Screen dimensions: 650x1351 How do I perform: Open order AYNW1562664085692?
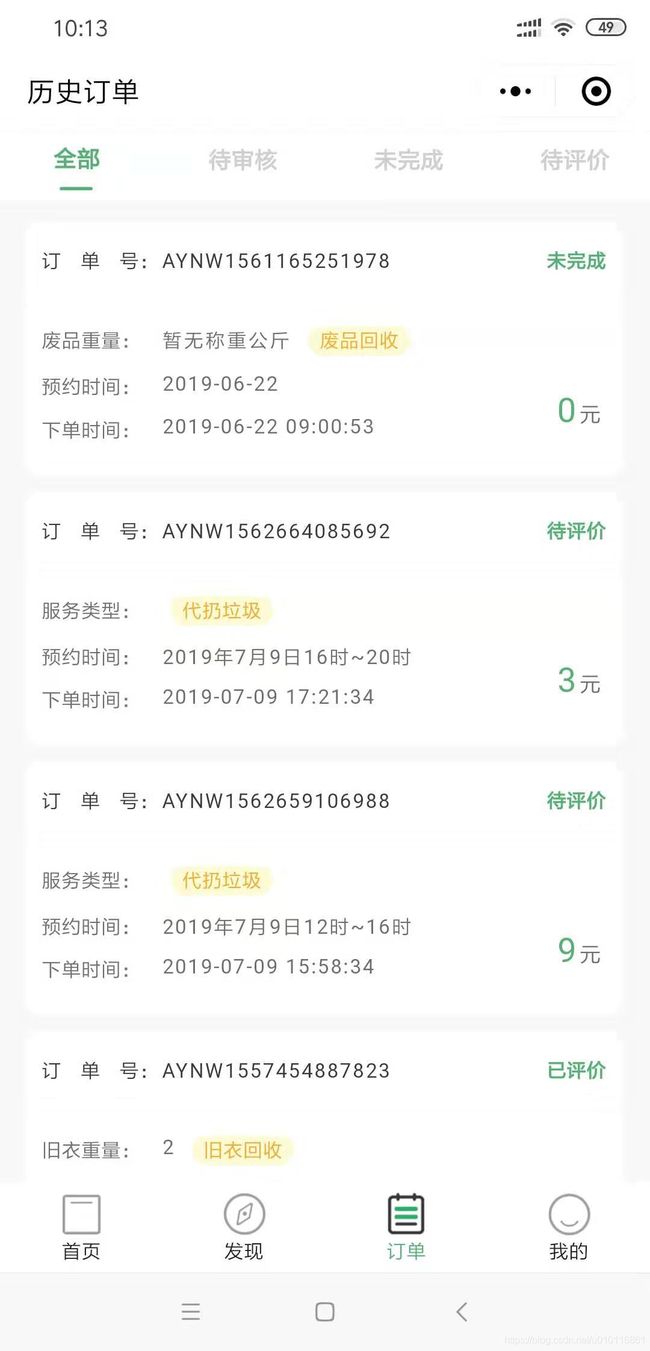pyautogui.click(x=324, y=619)
